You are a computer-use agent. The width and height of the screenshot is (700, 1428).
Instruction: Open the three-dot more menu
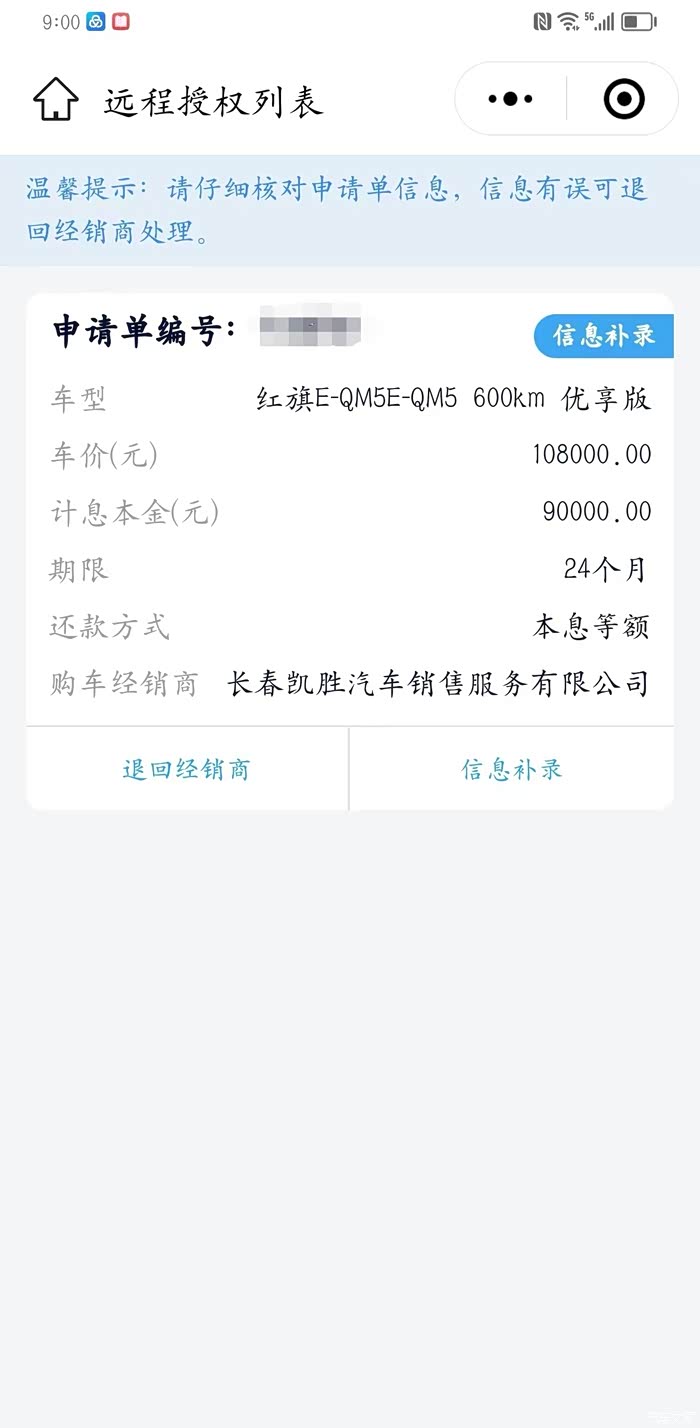coord(510,99)
